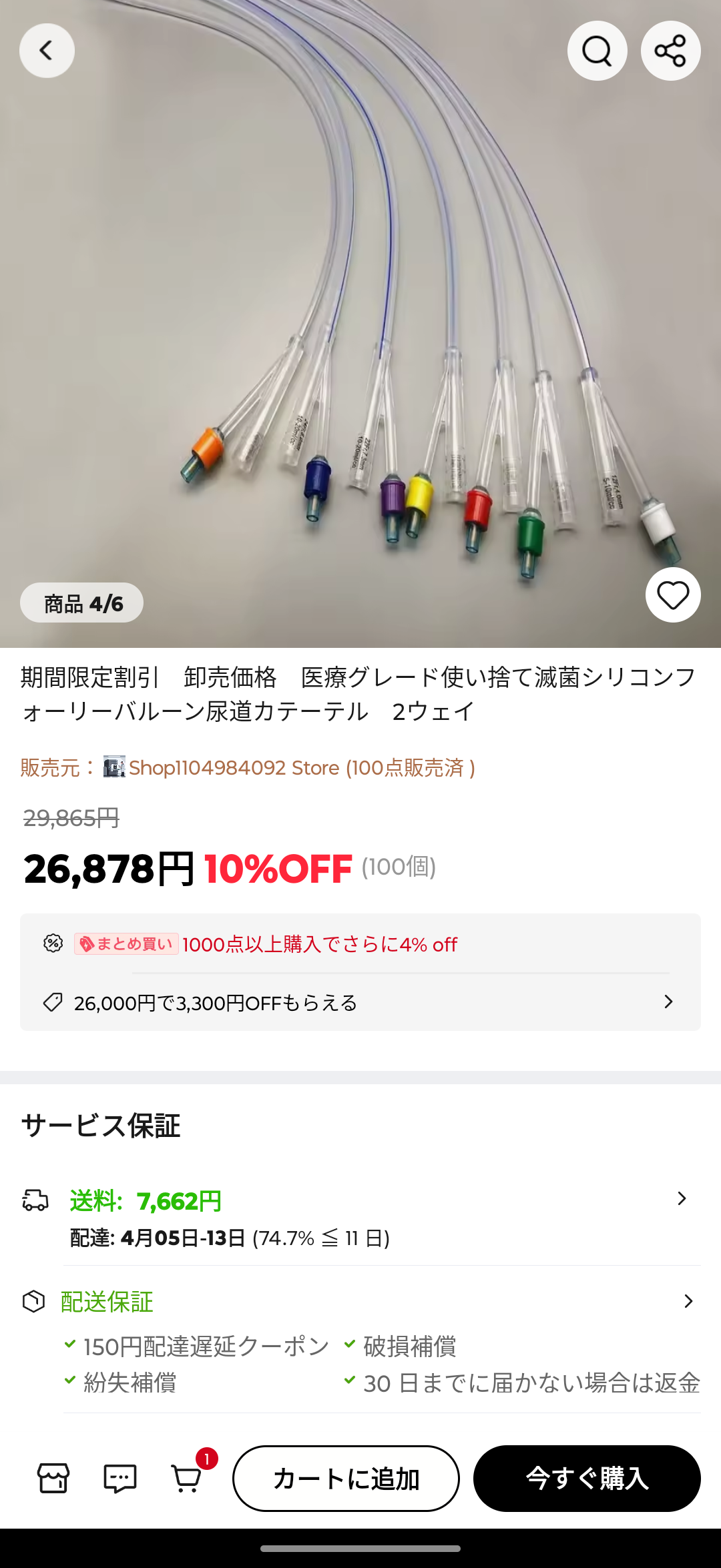Add product to wishlist heart
The image size is (721, 1568).
672,595
